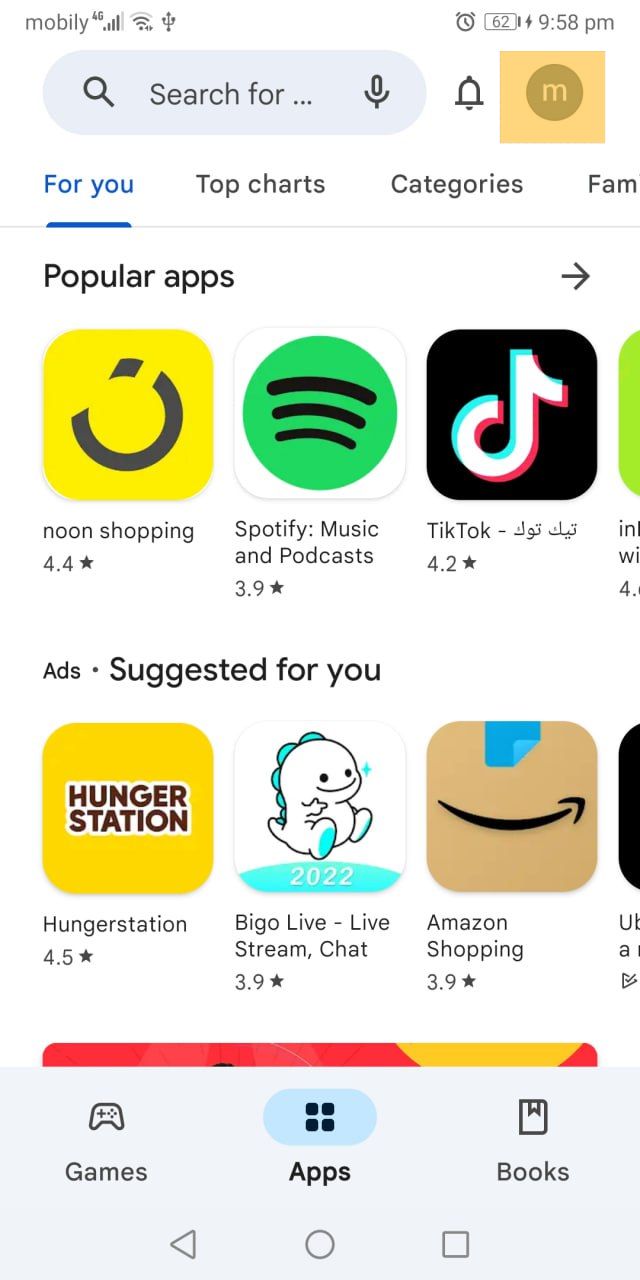Open the noon shopping app
Viewport: 640px width, 1280px height.
click(x=128, y=414)
